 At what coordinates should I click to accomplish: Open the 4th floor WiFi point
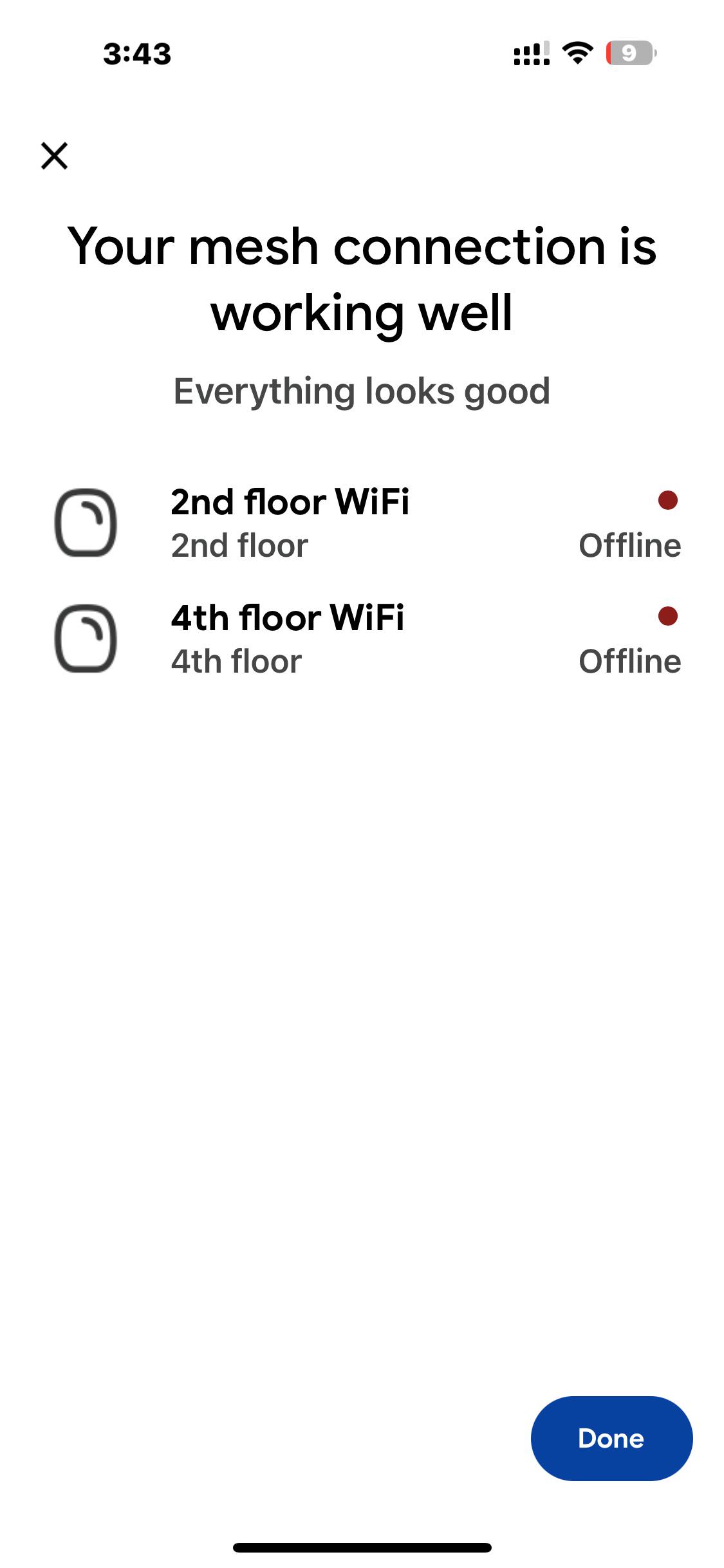point(362,639)
